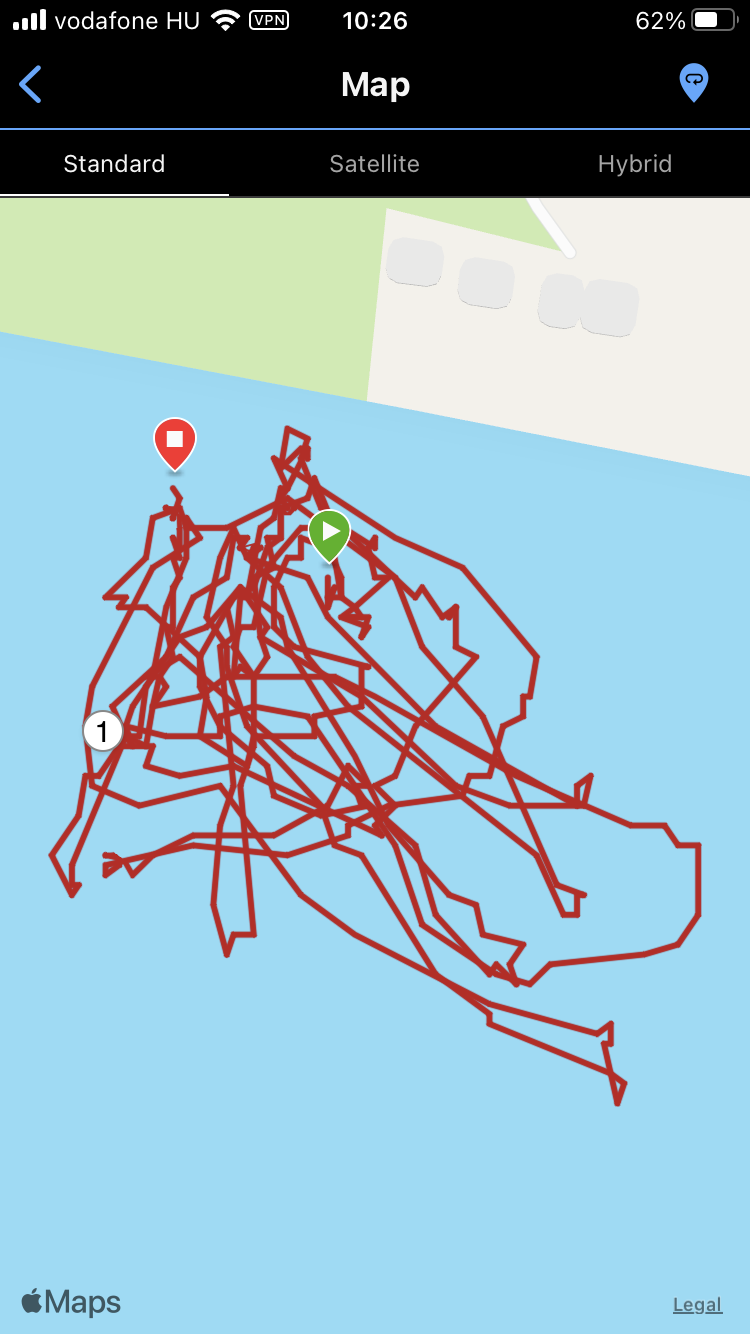Tap the red stop marker on the map
The width and height of the screenshot is (750, 1334).
(175, 441)
